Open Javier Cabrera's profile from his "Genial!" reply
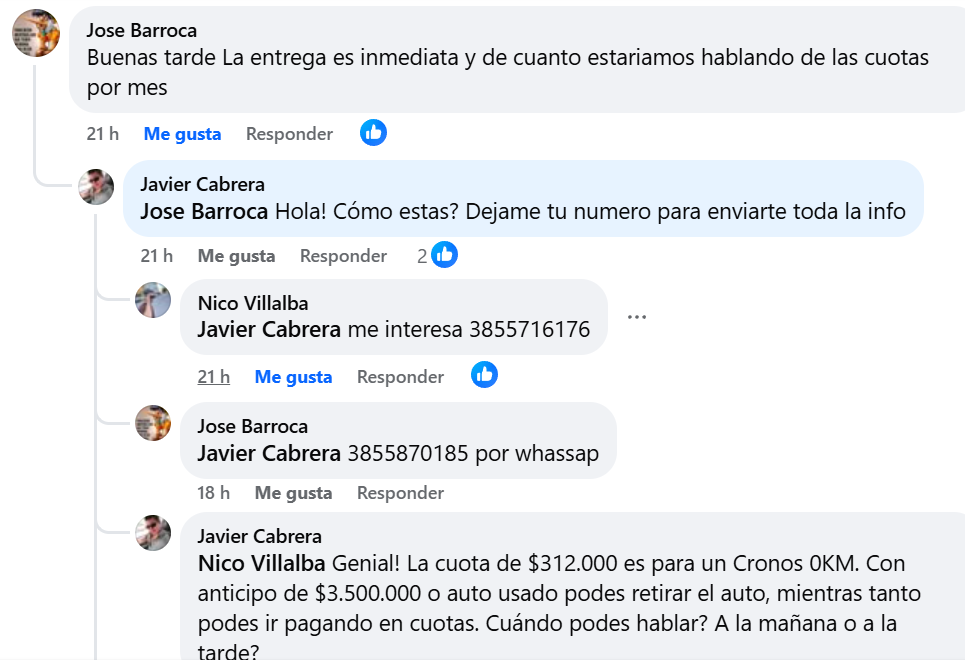 click(x=259, y=537)
